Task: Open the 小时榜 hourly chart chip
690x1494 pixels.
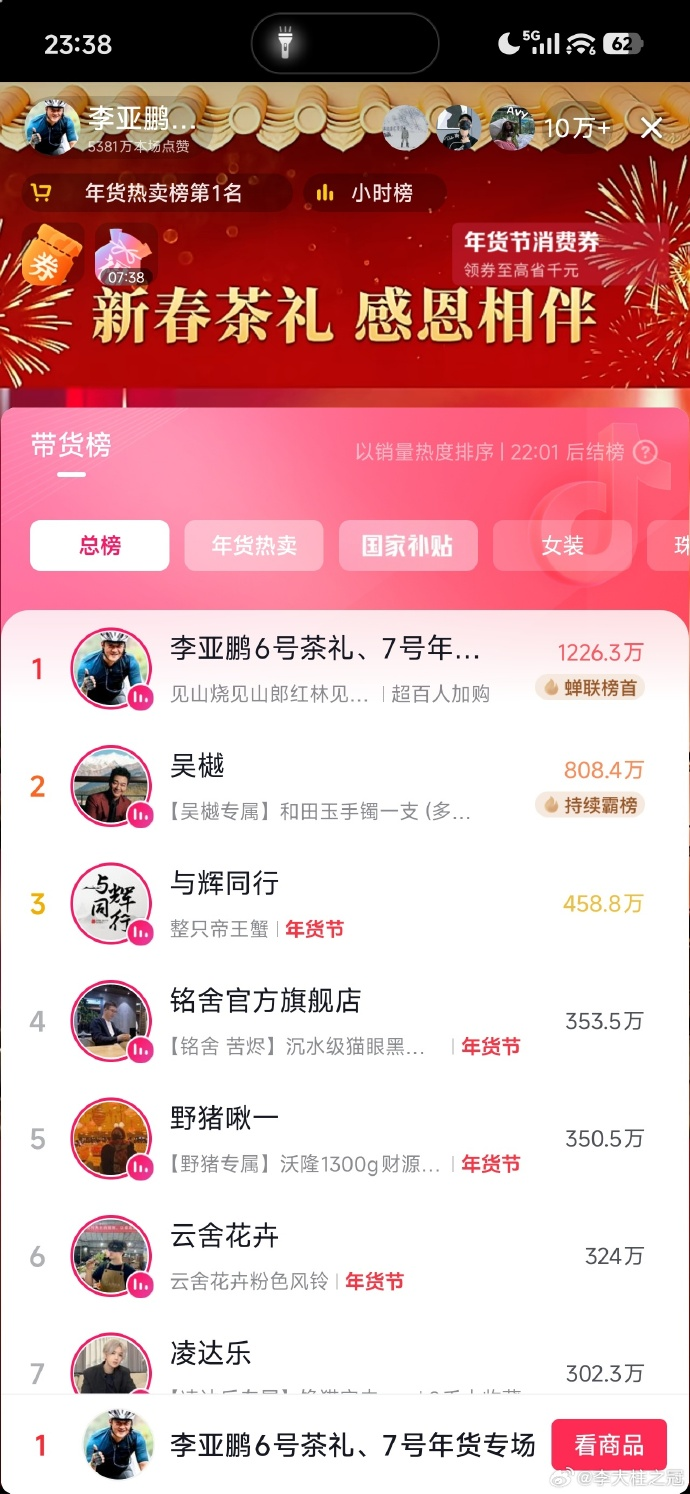Action: click(373, 194)
